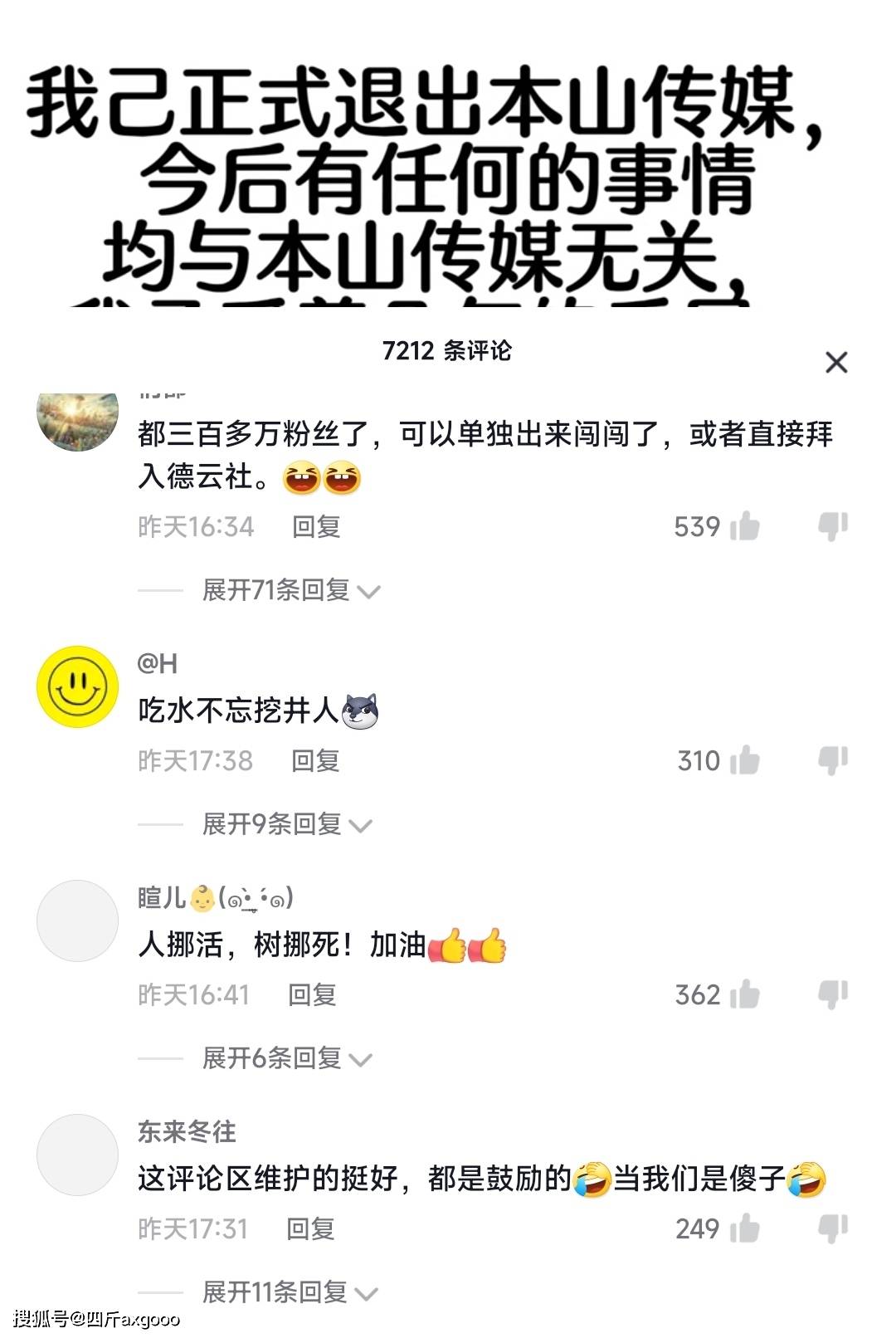896x1338 pixels.
Task: Dislike 东来冬往's comment
Action: [x=833, y=1228]
